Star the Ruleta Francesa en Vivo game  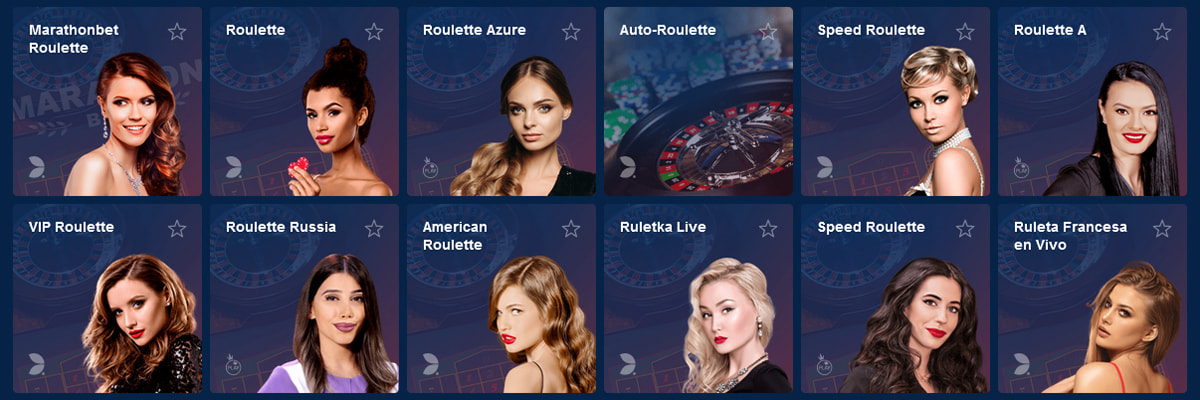point(1162,229)
